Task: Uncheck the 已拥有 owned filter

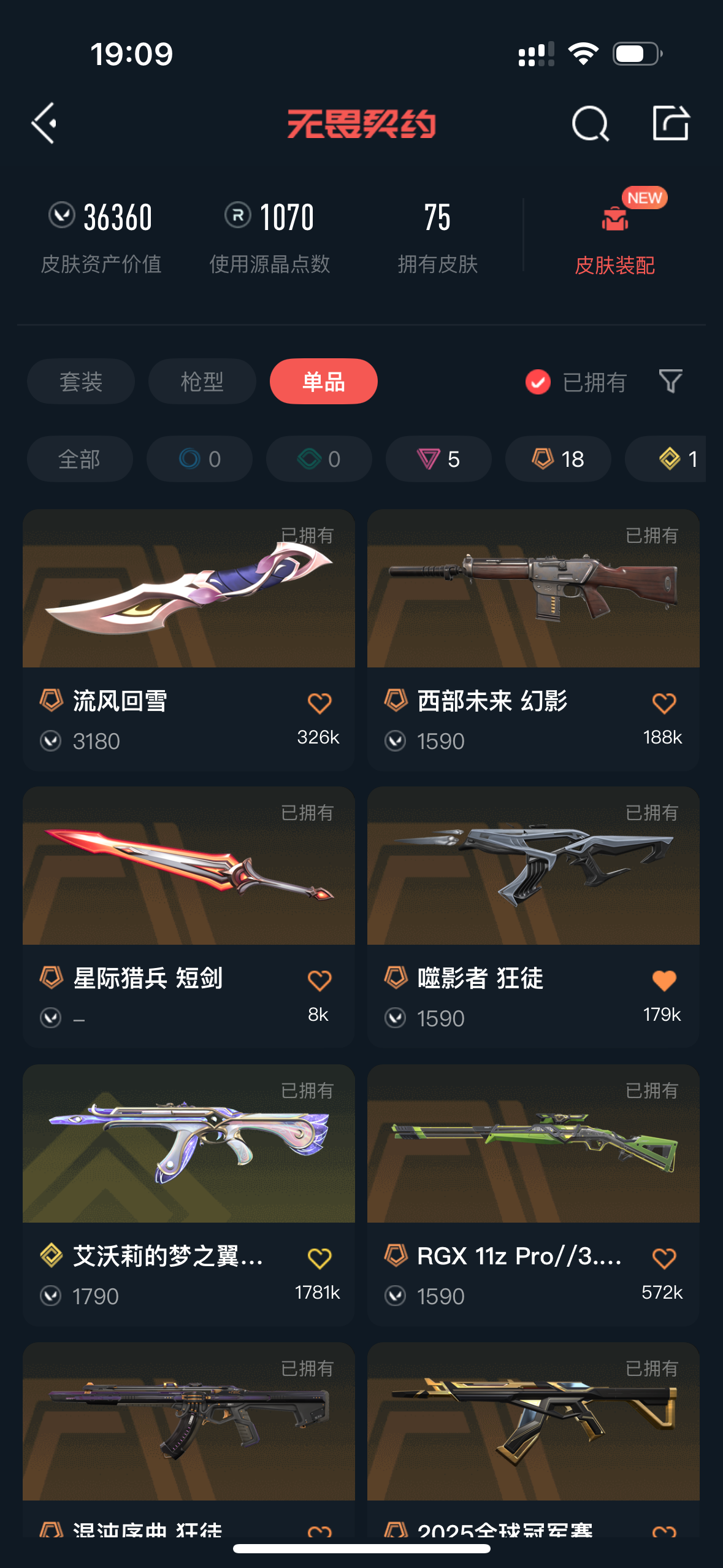Action: click(575, 382)
